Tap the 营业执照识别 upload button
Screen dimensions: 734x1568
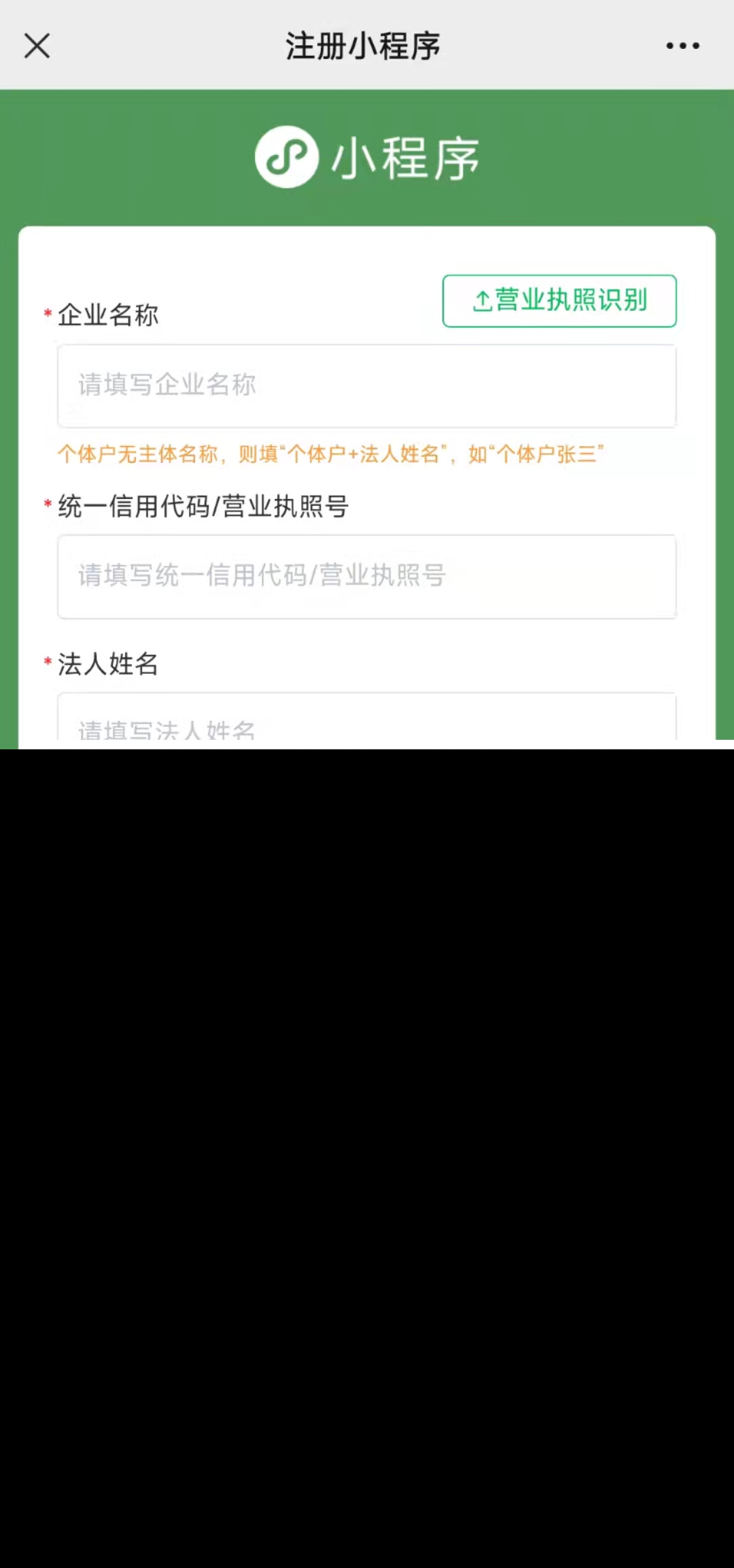pyautogui.click(x=559, y=301)
